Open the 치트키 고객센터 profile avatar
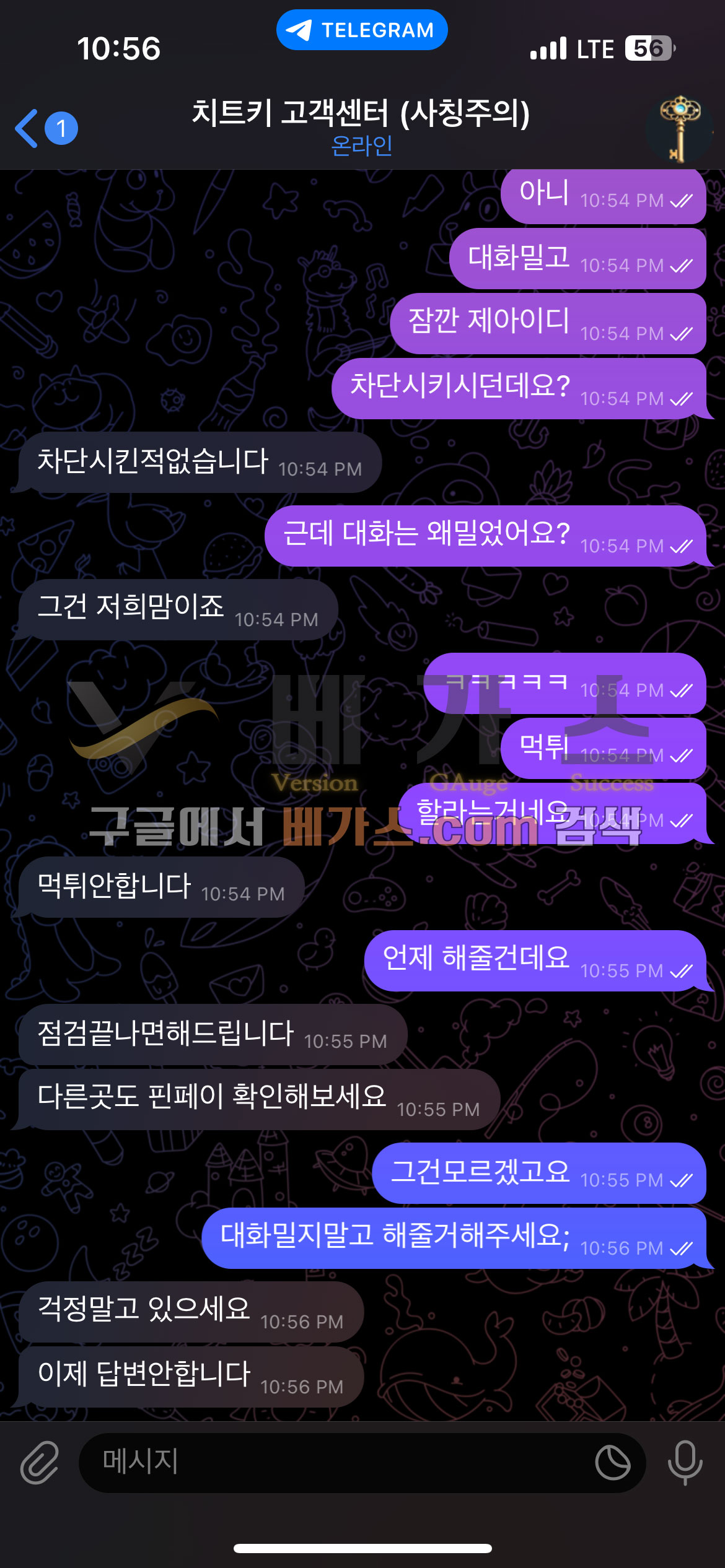The image size is (725, 1568). [x=679, y=128]
